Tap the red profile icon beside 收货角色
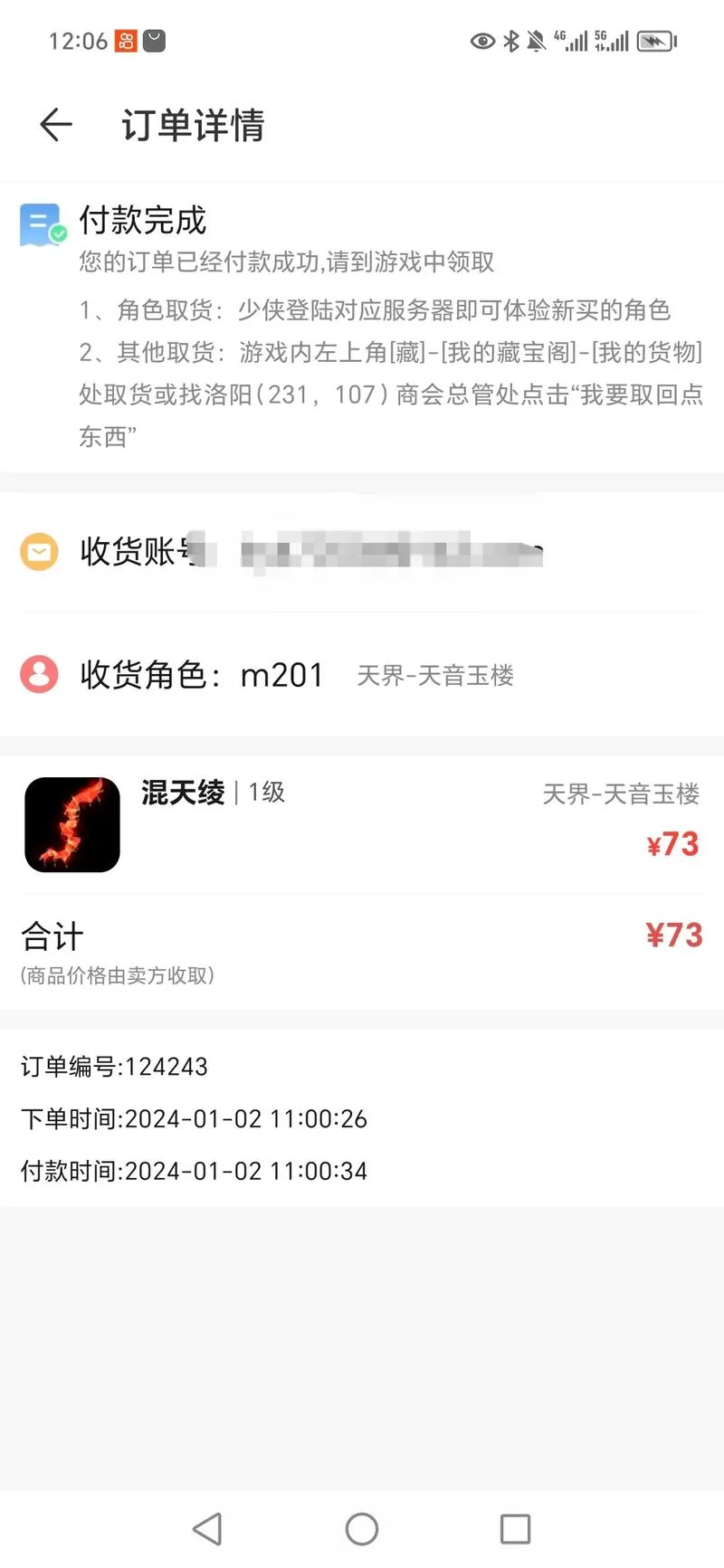This screenshot has height=1568, width=724. 39,674
